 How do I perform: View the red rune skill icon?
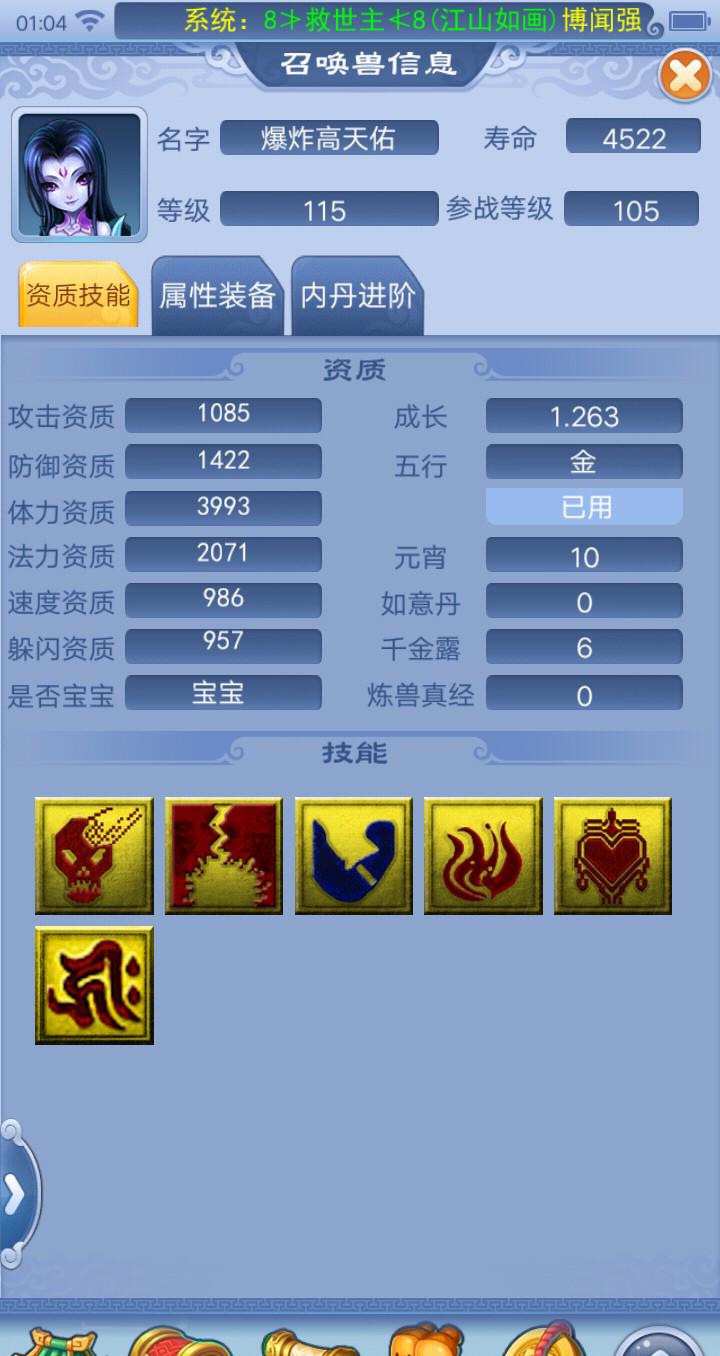[94, 985]
